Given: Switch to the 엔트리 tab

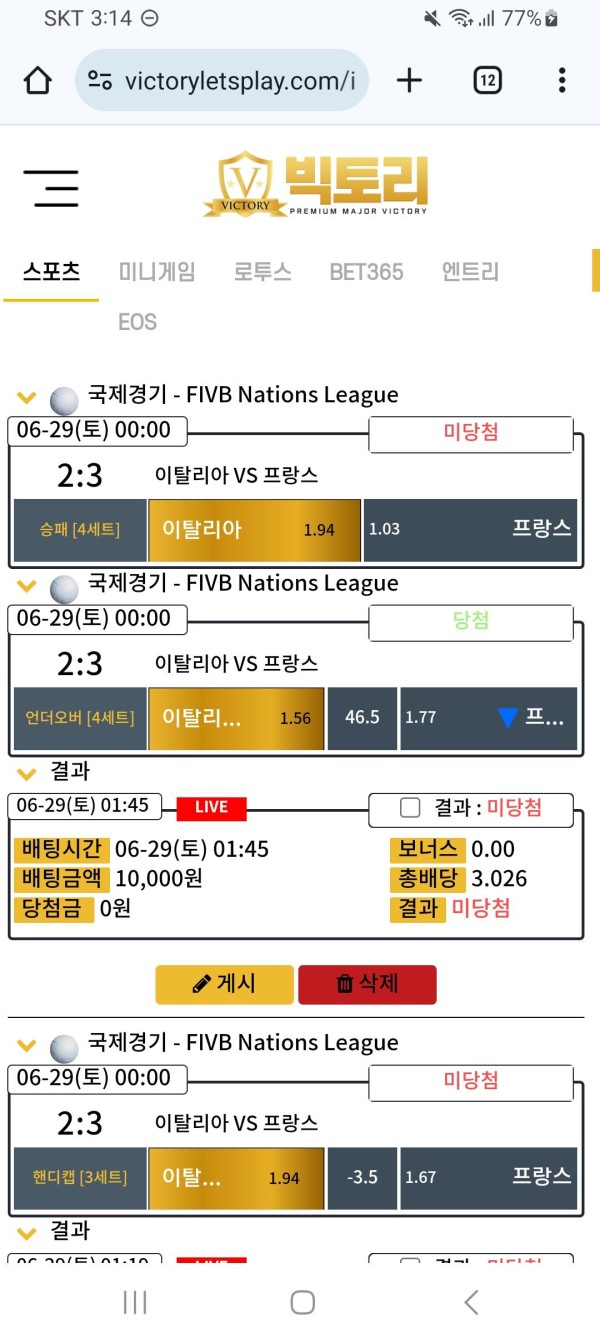Looking at the screenshot, I should [x=470, y=271].
